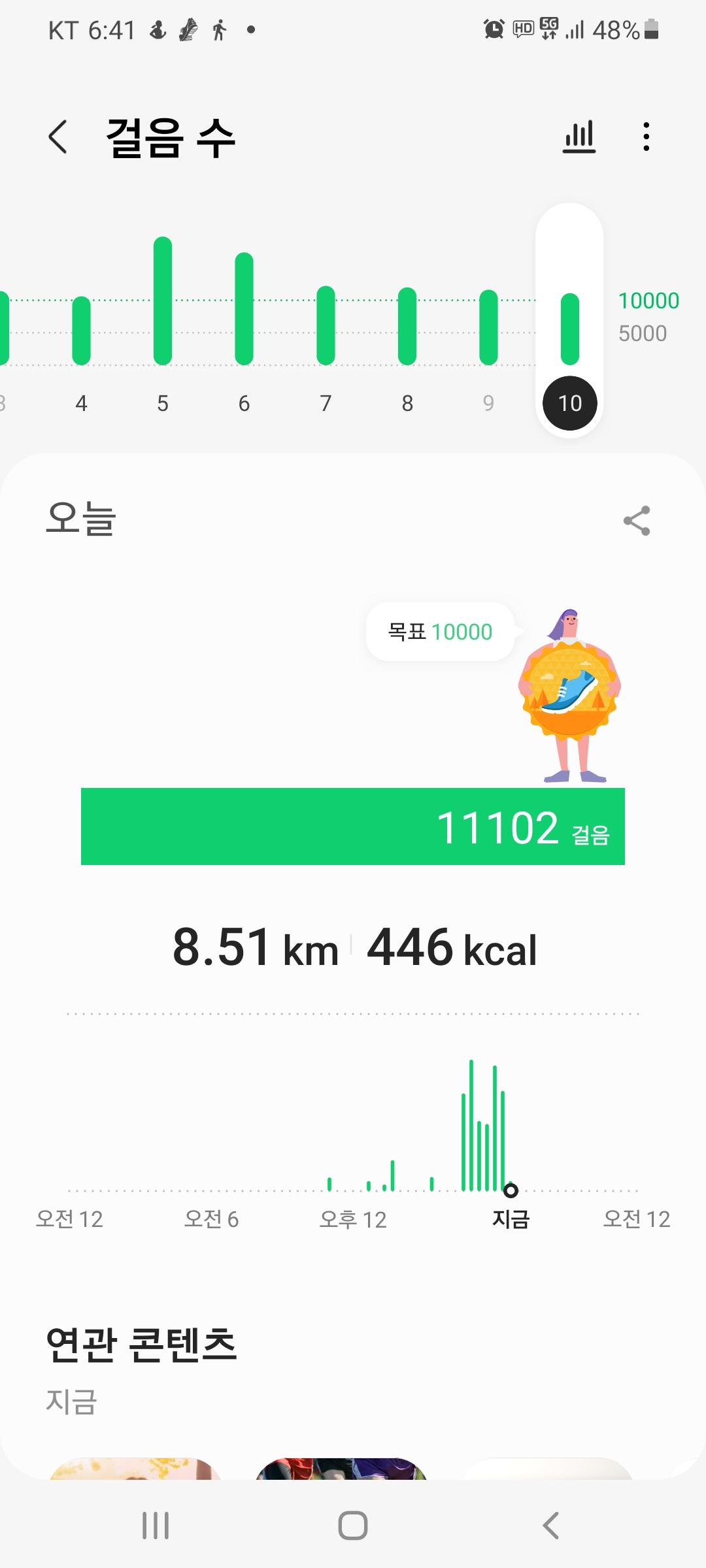
Task: Open the step trends chart icon
Action: [x=579, y=137]
